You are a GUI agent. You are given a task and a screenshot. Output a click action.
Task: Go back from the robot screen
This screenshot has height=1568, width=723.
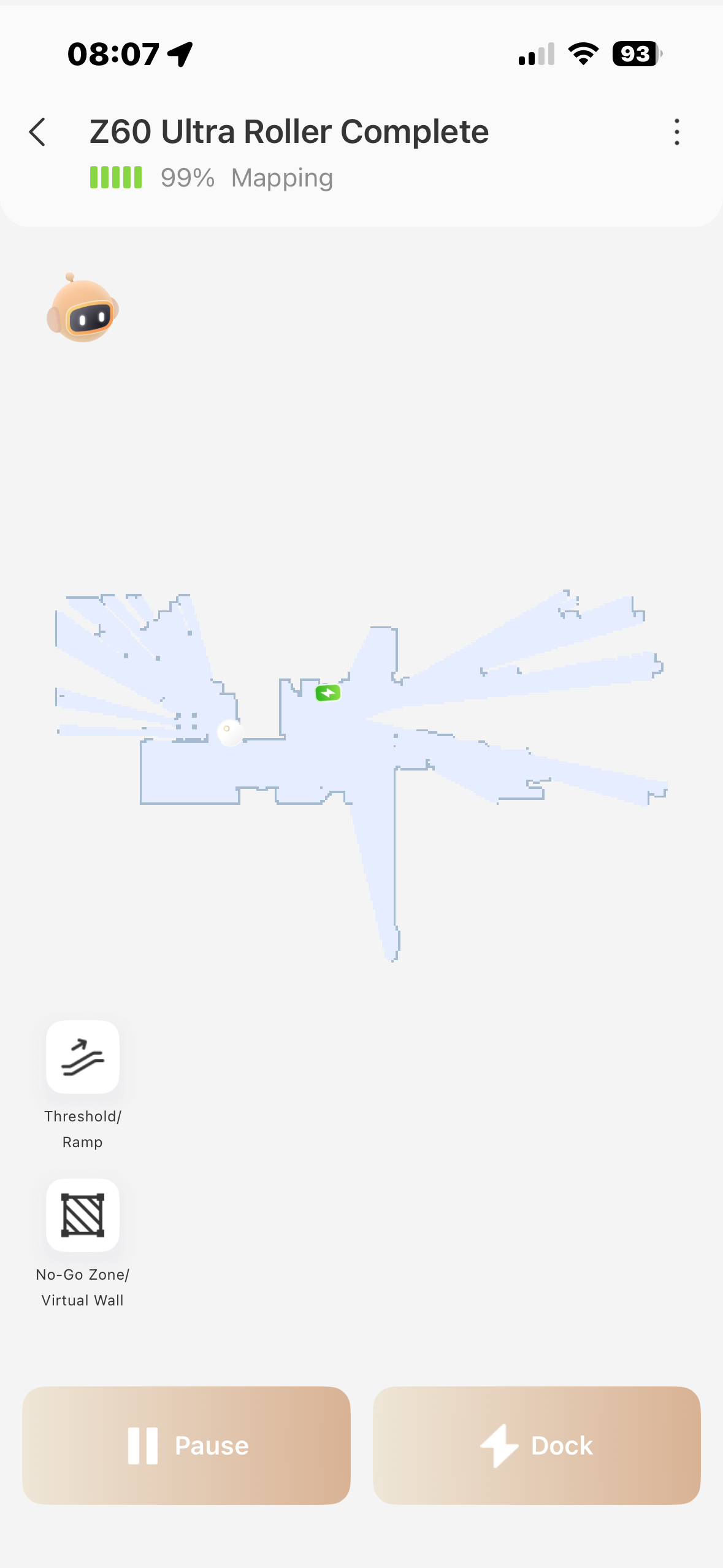click(38, 132)
